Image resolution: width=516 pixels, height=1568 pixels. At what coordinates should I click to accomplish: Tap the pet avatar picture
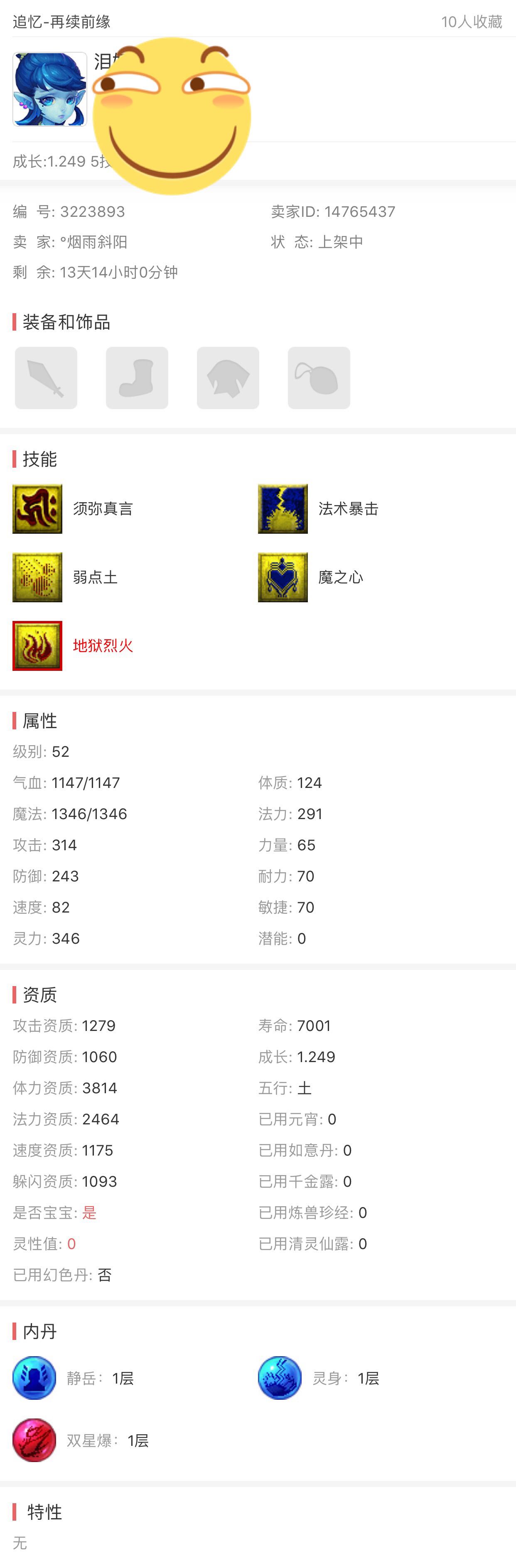coord(50,89)
